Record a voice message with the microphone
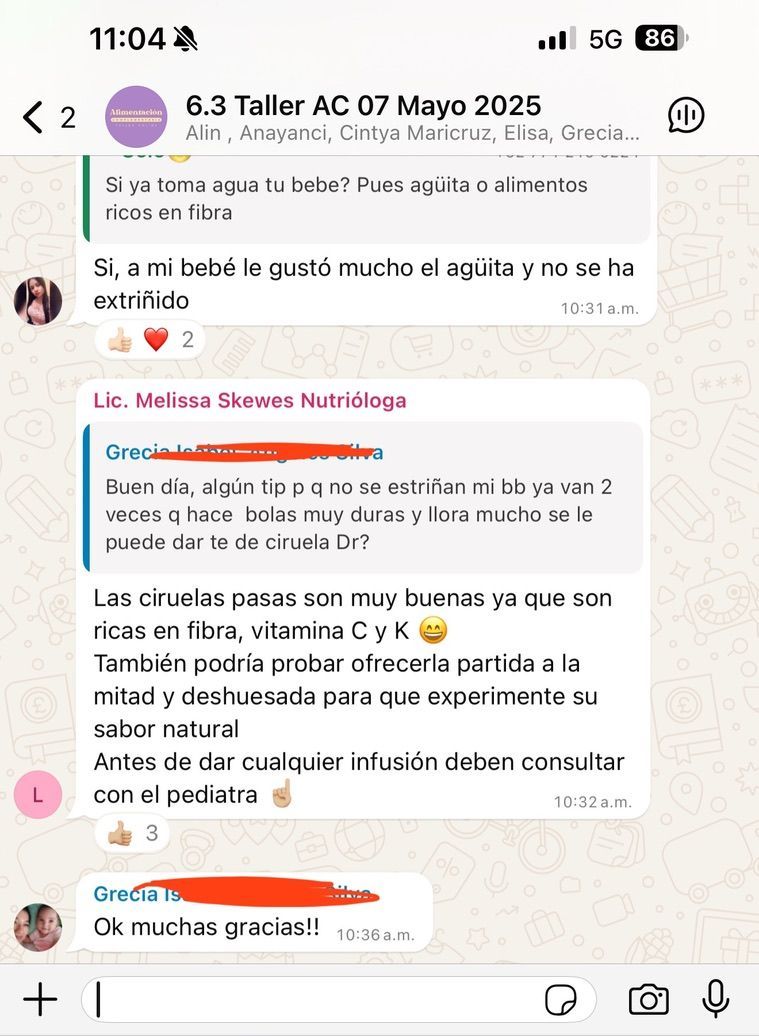Viewport: 759px width, 1036px height. pos(715,999)
